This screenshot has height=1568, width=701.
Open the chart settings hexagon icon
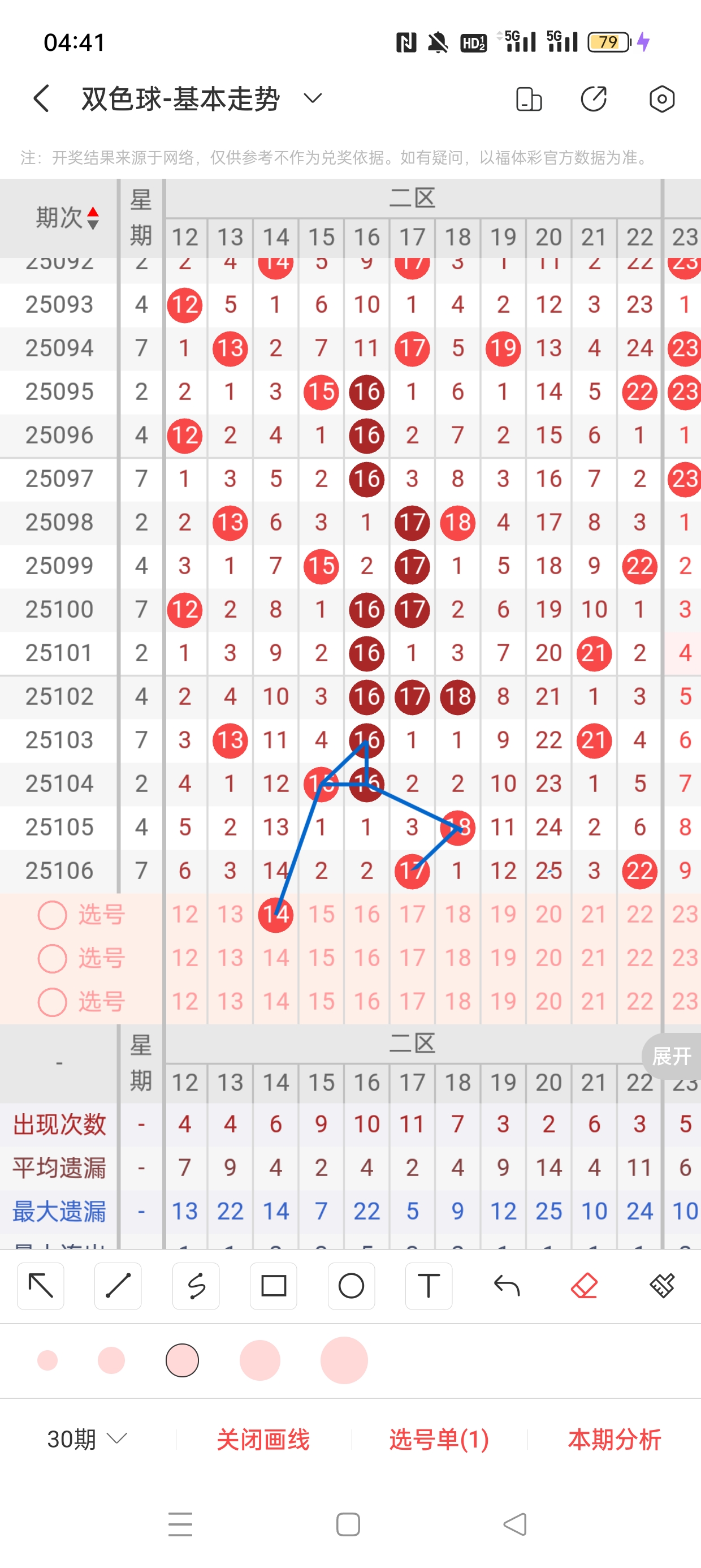point(661,98)
